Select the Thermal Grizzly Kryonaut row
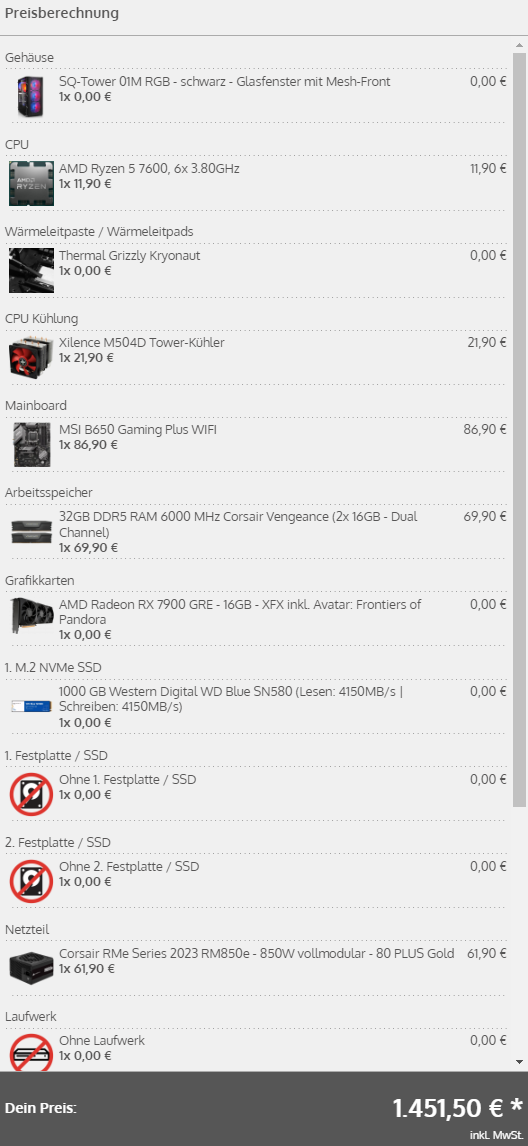This screenshot has height=1146, width=528. pyautogui.click(x=256, y=270)
